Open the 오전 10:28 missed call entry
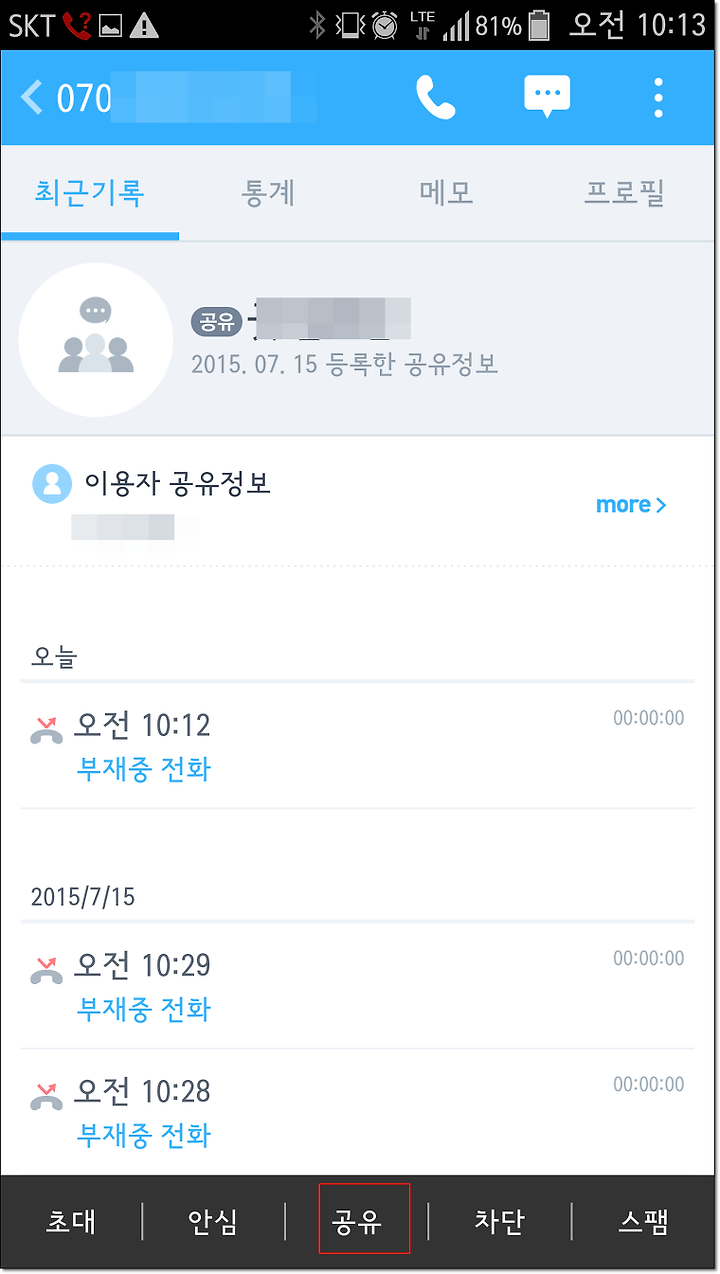 click(x=357, y=1112)
